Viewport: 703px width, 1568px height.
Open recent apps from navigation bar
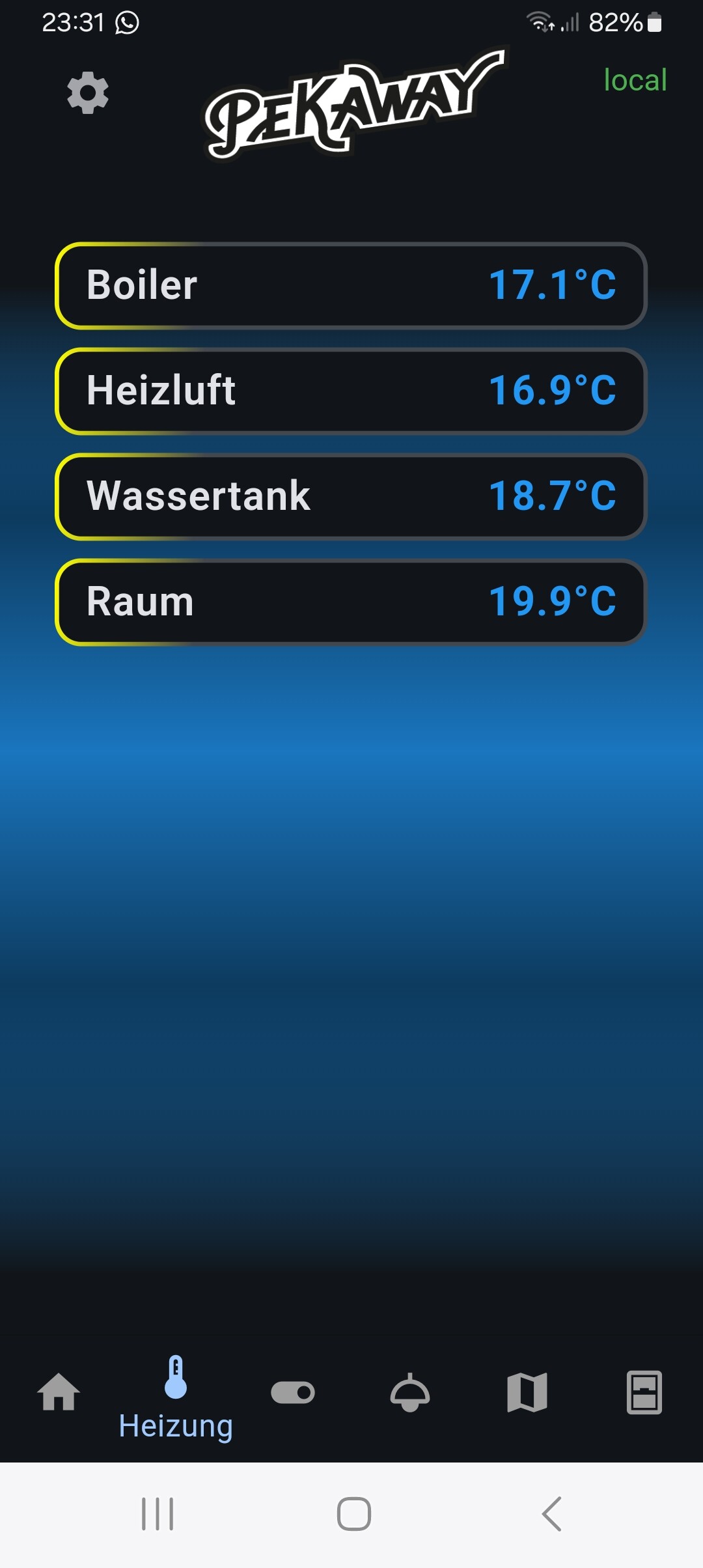coord(158,1513)
